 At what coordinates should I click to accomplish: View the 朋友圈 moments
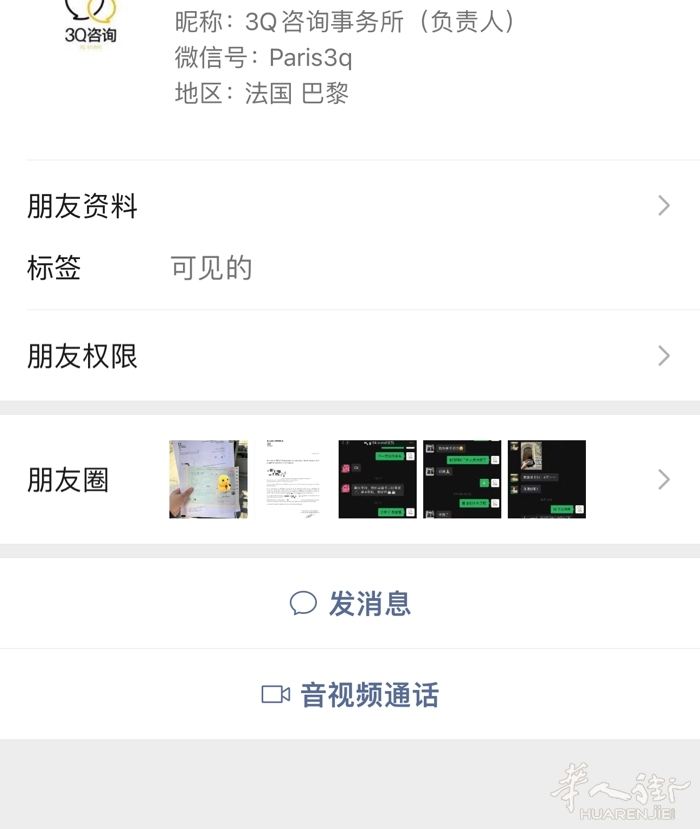pos(350,479)
